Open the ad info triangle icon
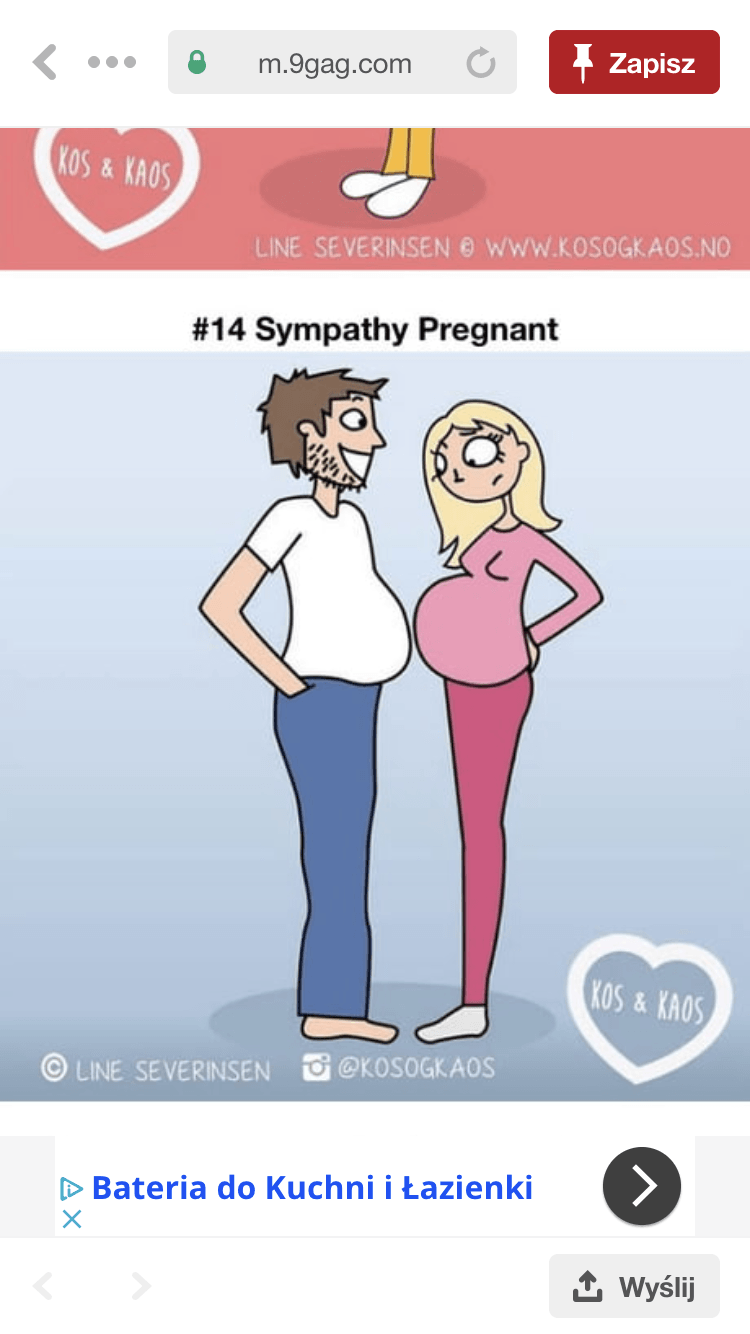 71,1188
